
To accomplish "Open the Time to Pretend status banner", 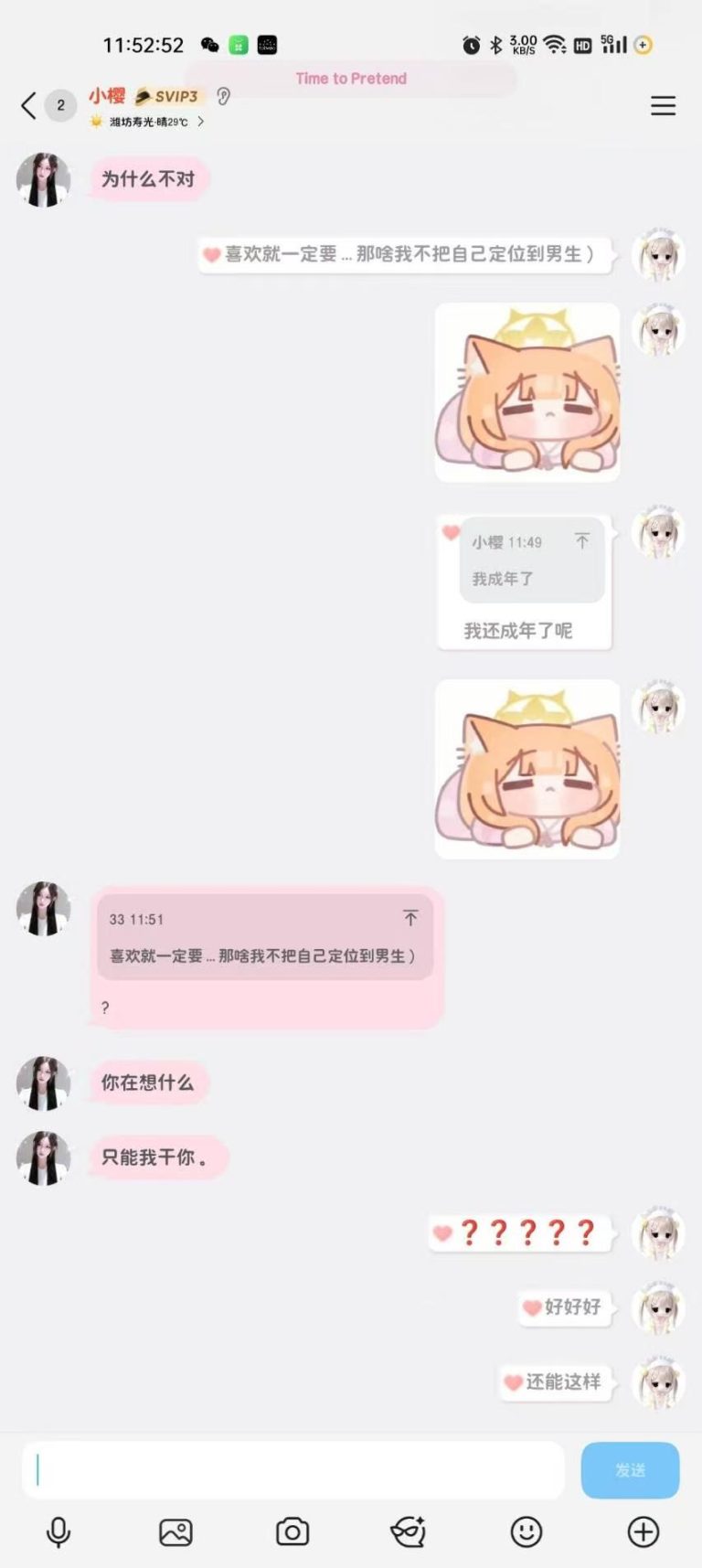I will (x=350, y=79).
